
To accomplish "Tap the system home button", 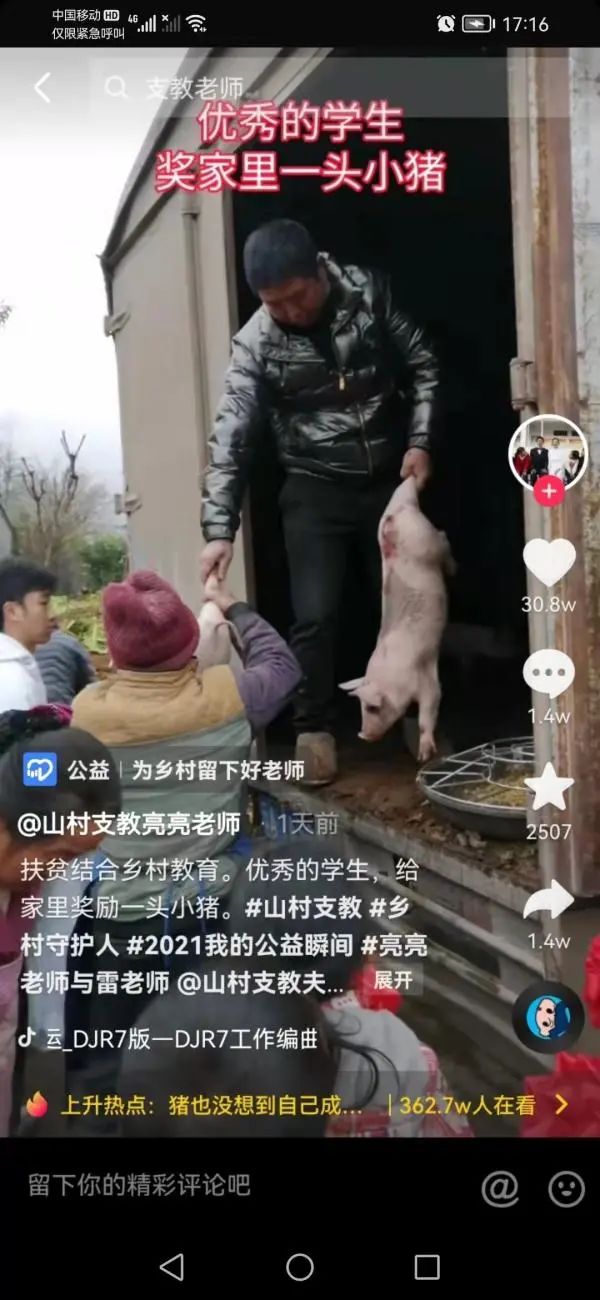I will (x=300, y=1267).
